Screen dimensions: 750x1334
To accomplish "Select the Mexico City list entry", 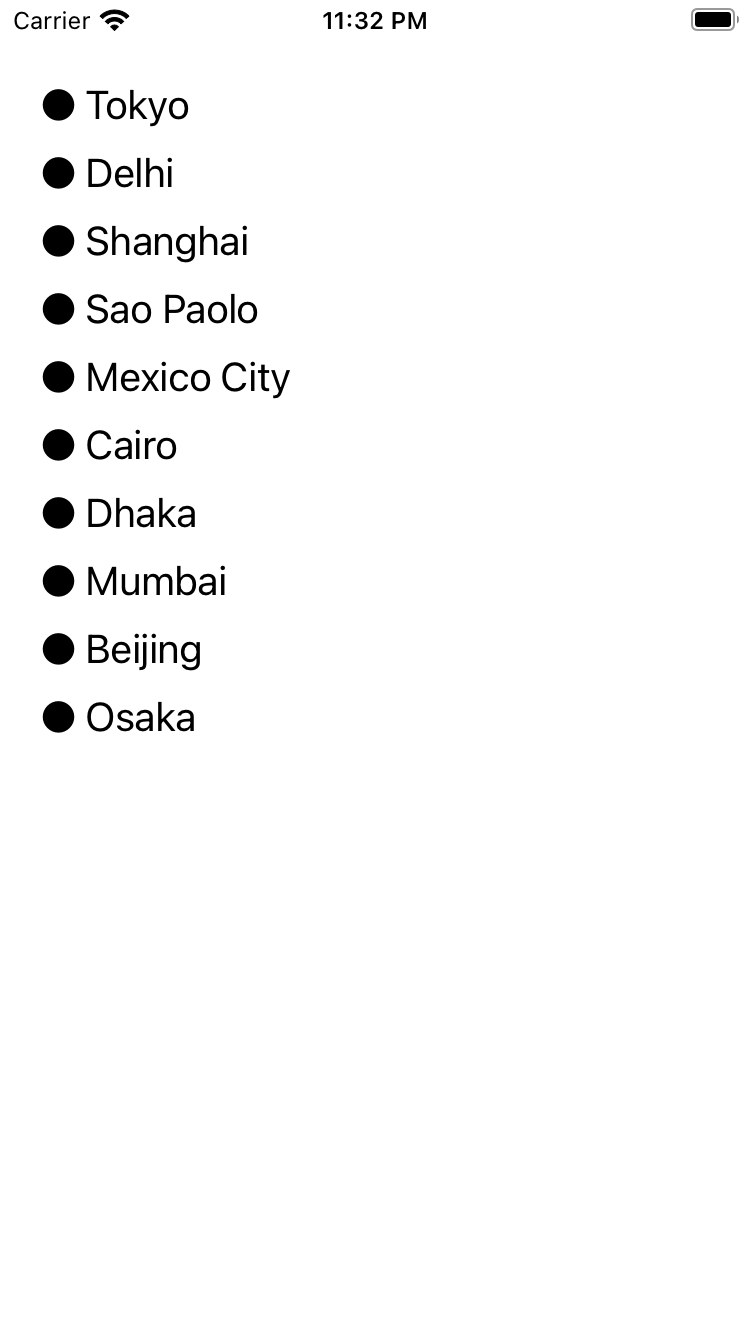I will tap(188, 377).
